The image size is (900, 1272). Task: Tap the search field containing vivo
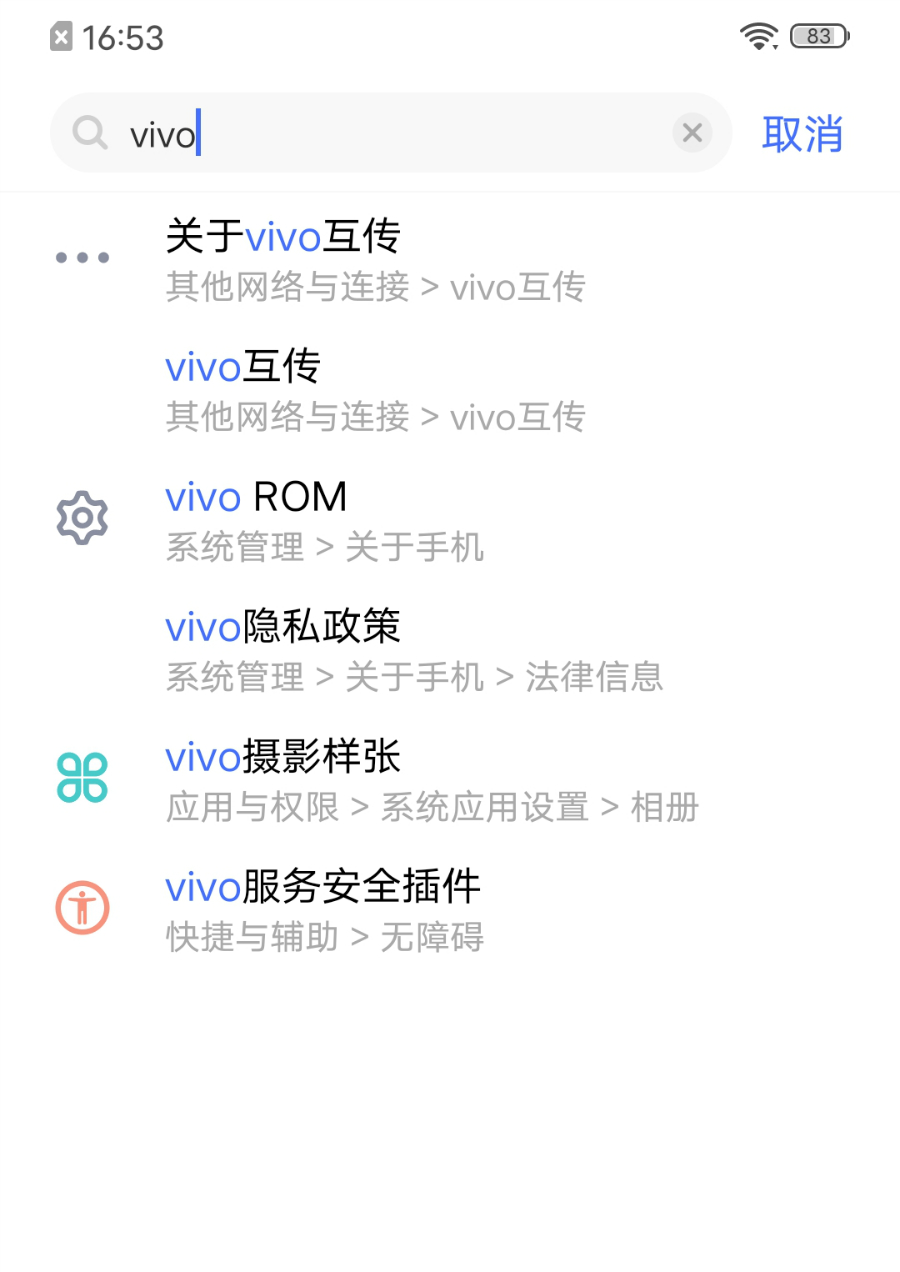[400, 133]
